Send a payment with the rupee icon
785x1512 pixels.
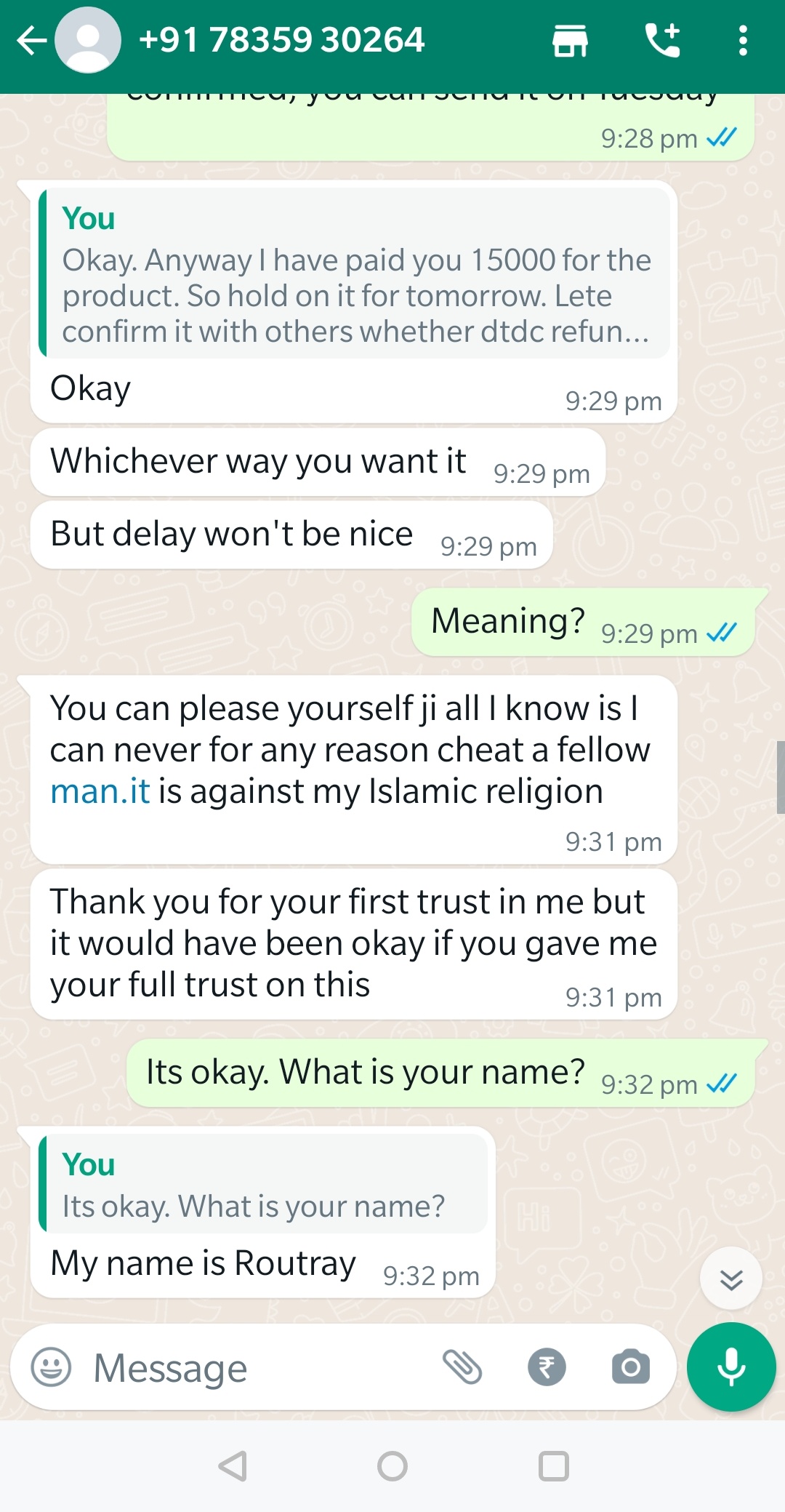pyautogui.click(x=547, y=1367)
